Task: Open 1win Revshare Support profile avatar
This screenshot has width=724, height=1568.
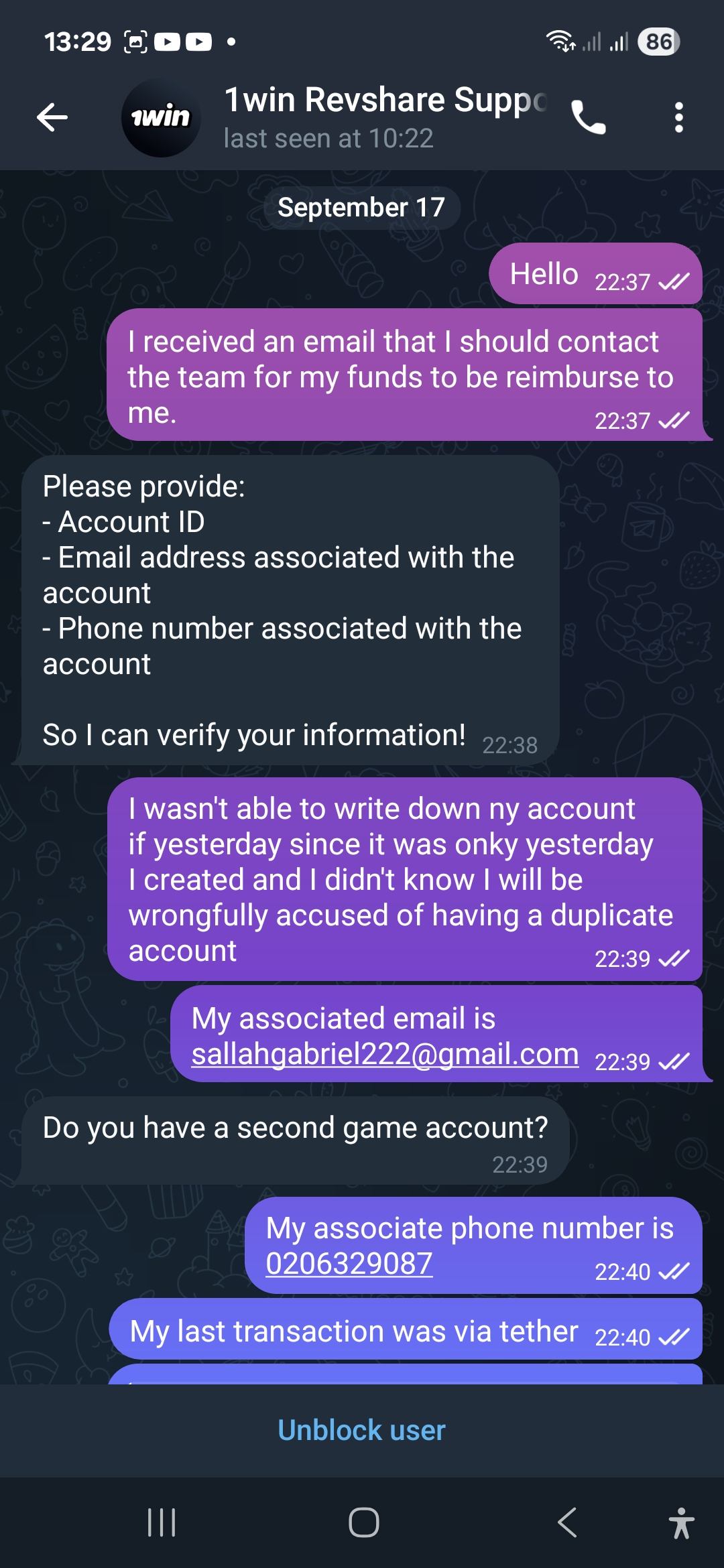Action: 161,118
